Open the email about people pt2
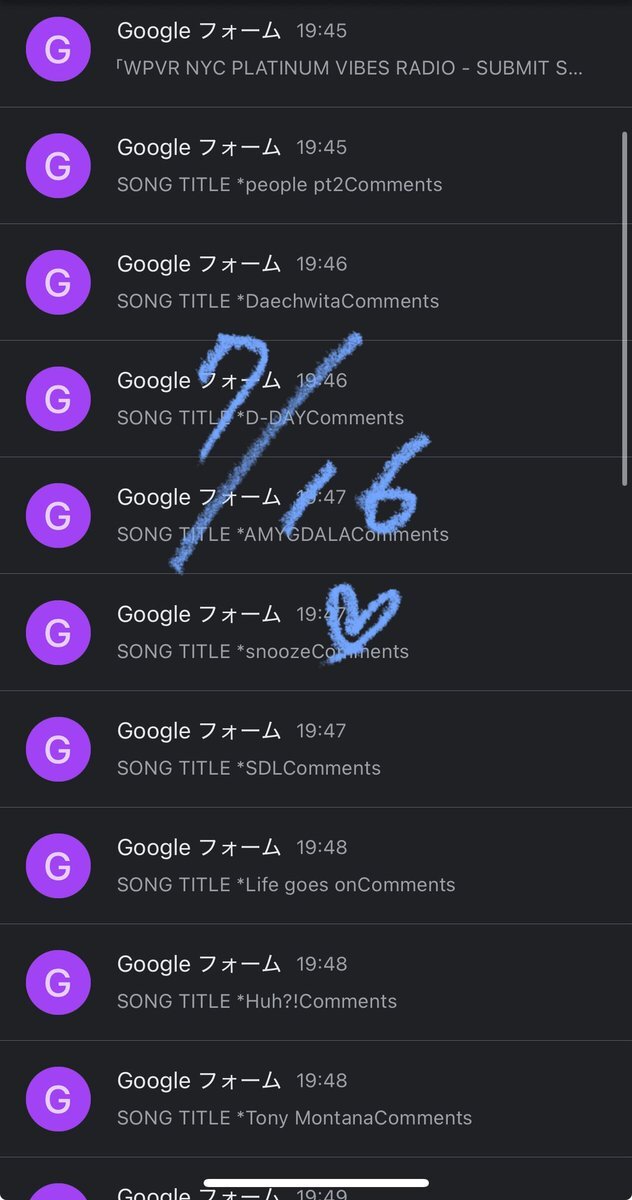 [316, 165]
